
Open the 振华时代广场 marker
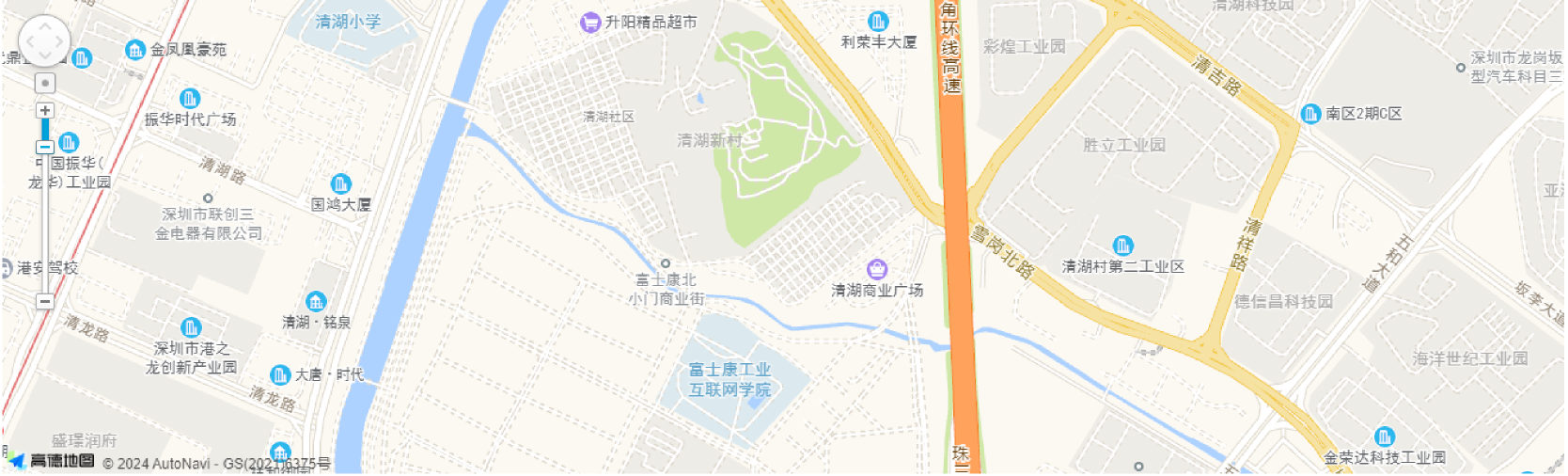tap(190, 99)
